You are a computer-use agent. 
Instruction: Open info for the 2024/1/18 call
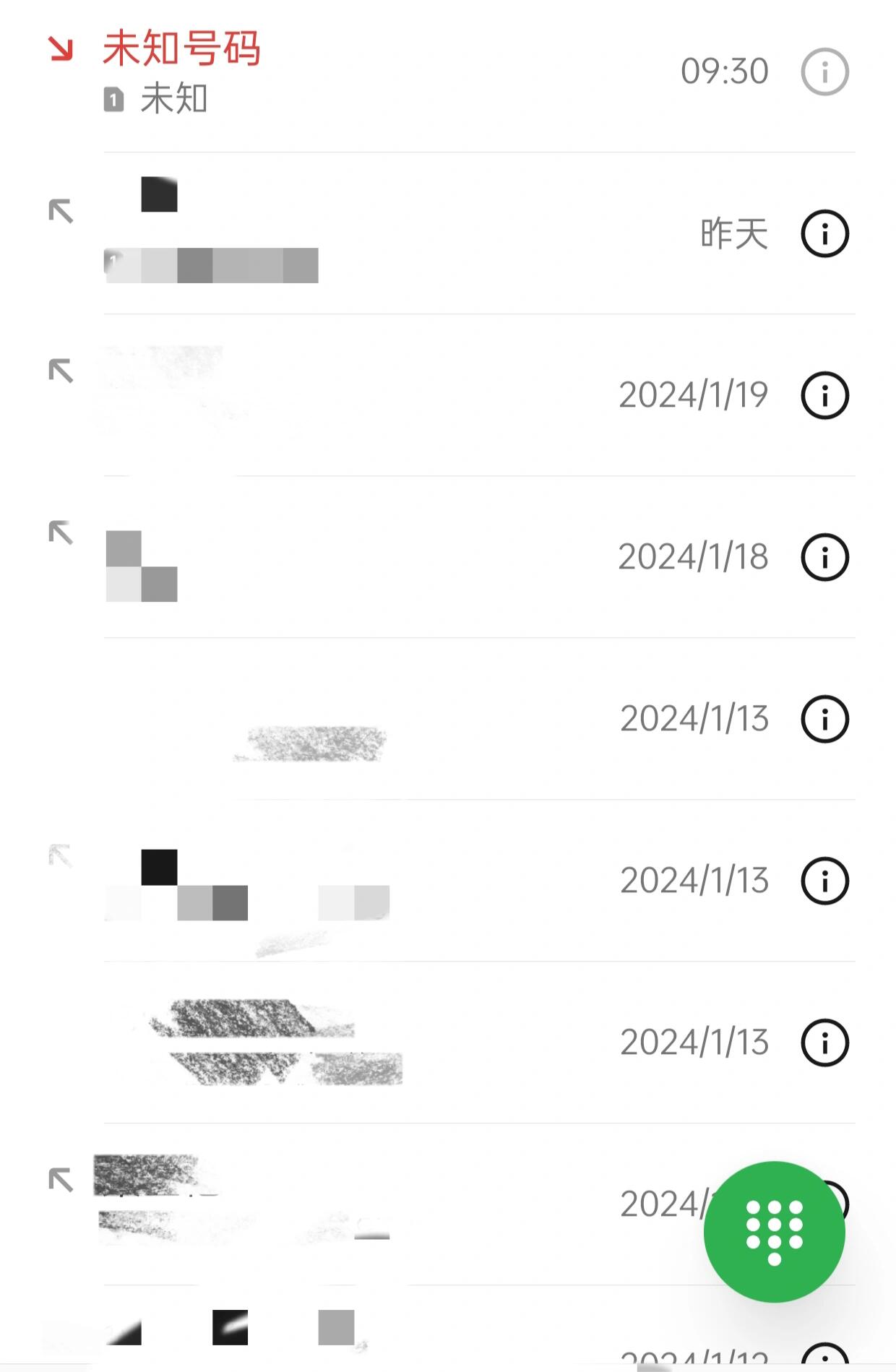tap(826, 556)
